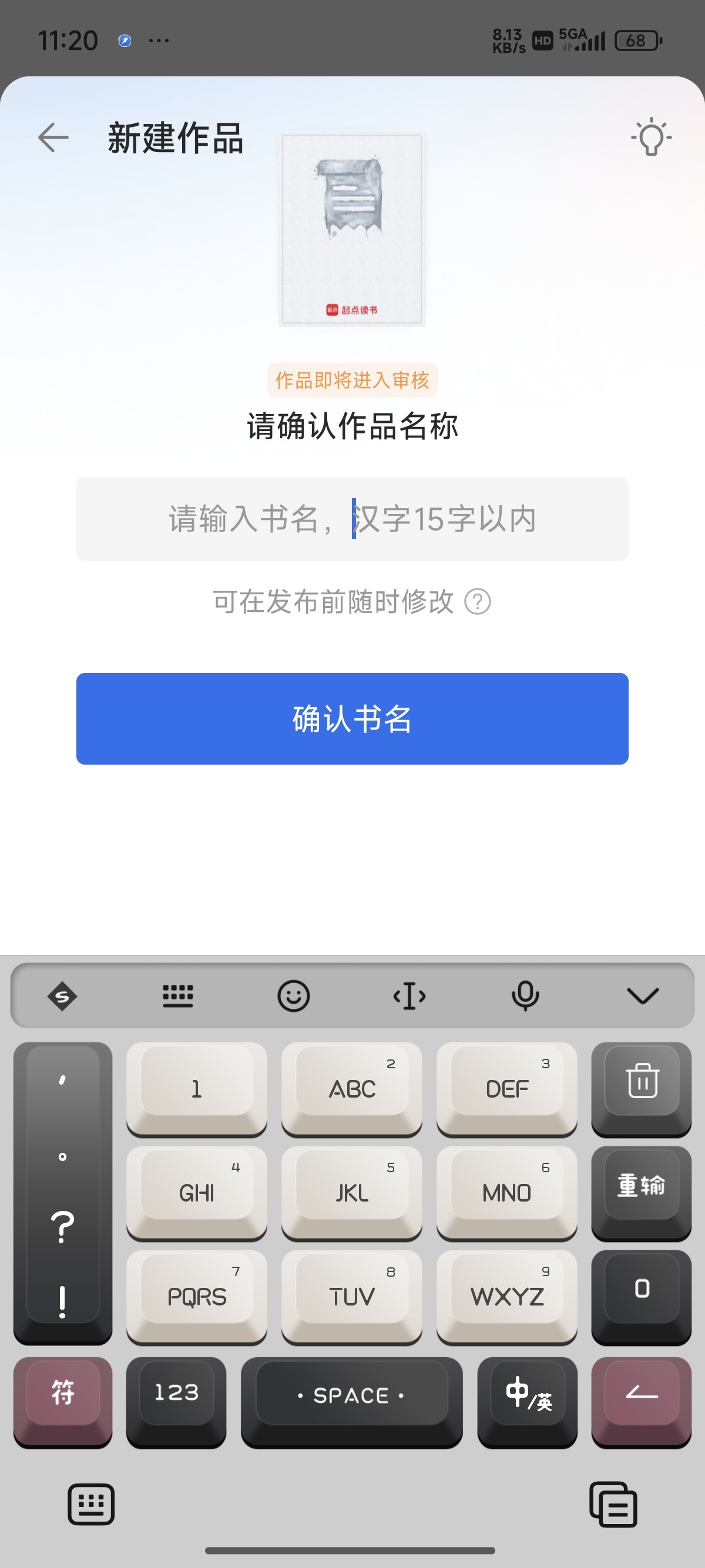This screenshot has width=705, height=1568.
Task: Focus the book name input field
Action: [352, 519]
